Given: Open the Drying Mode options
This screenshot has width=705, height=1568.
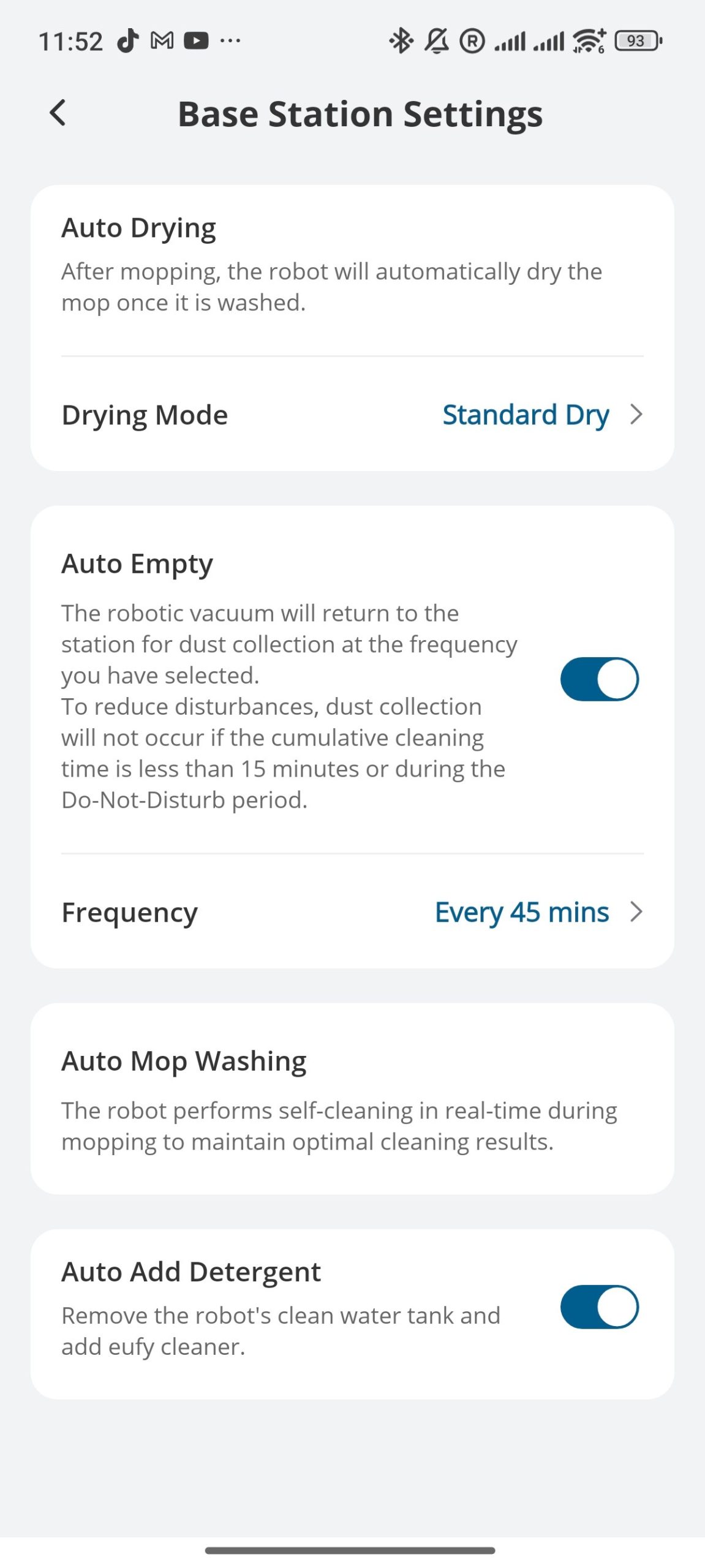Looking at the screenshot, I should [x=352, y=415].
